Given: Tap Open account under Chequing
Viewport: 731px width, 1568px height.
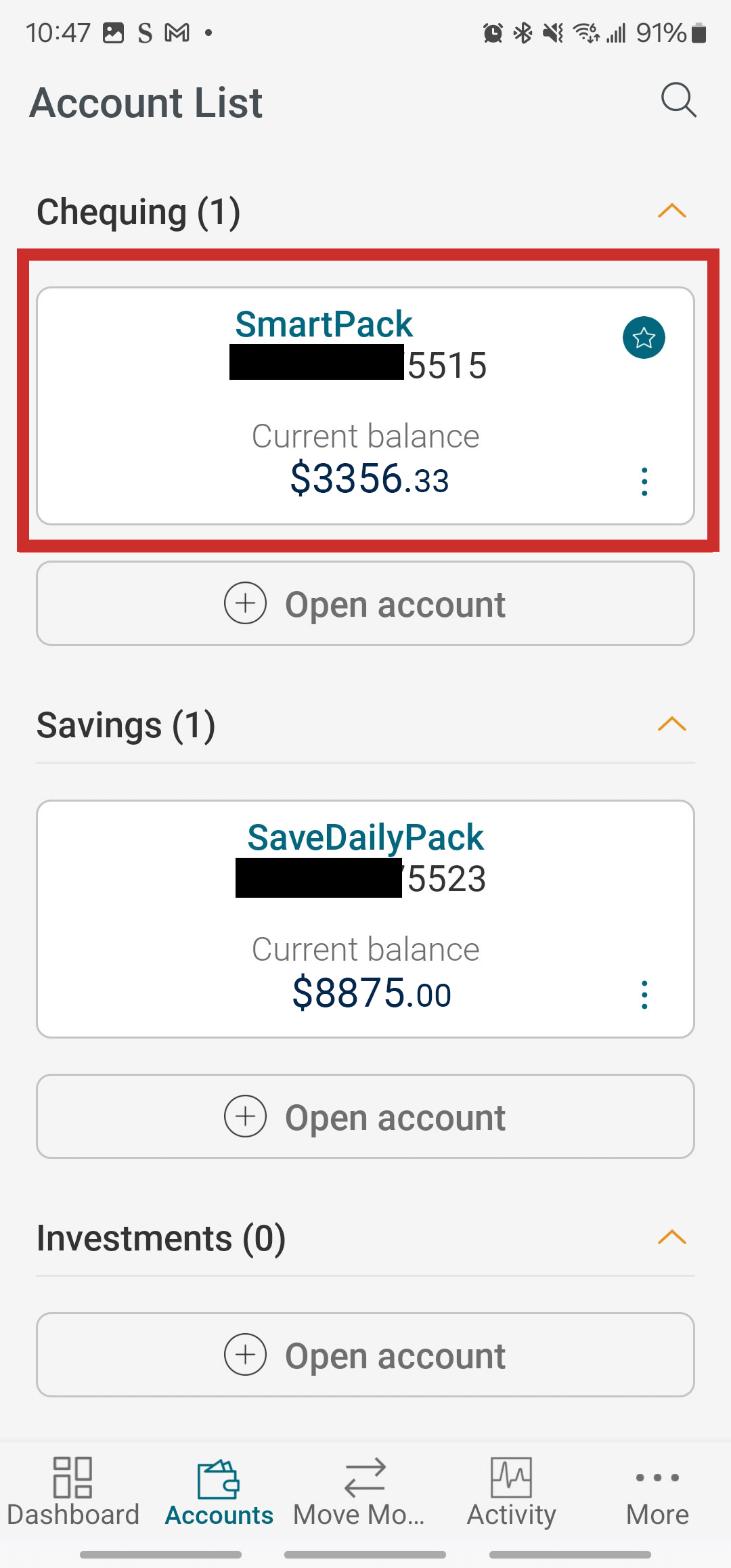Looking at the screenshot, I should coord(365,603).
